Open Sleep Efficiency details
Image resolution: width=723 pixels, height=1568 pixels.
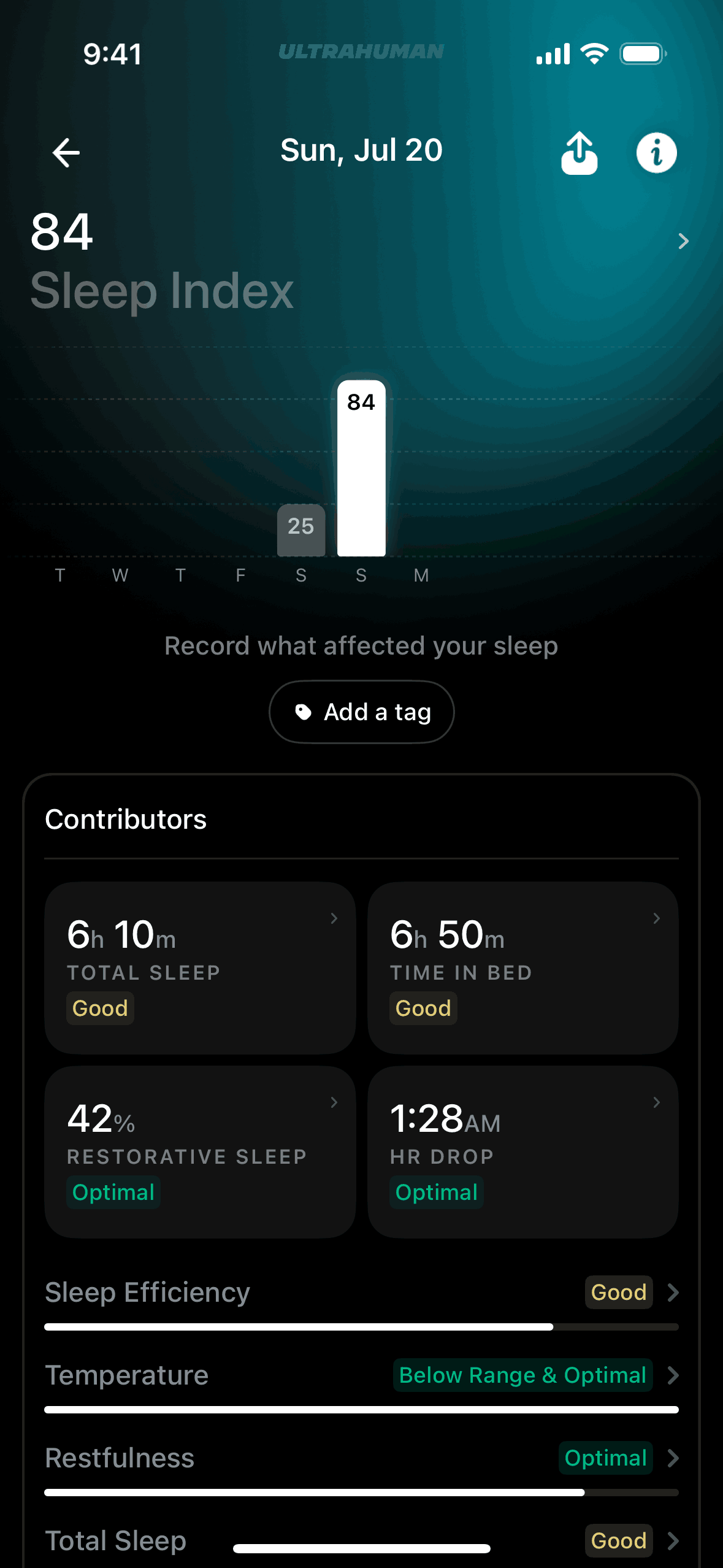pos(673,1292)
